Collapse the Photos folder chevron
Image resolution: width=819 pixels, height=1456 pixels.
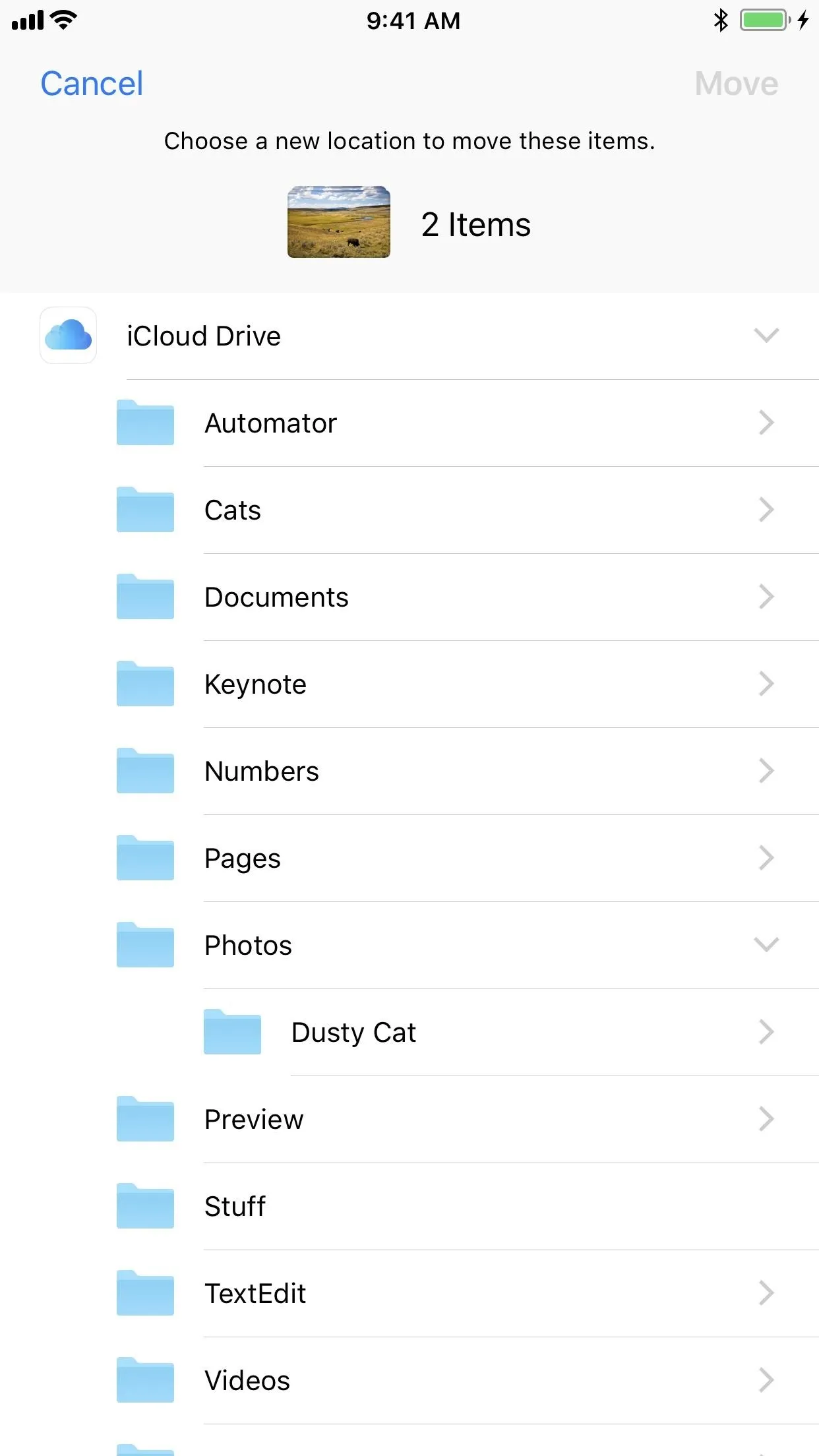coord(766,945)
